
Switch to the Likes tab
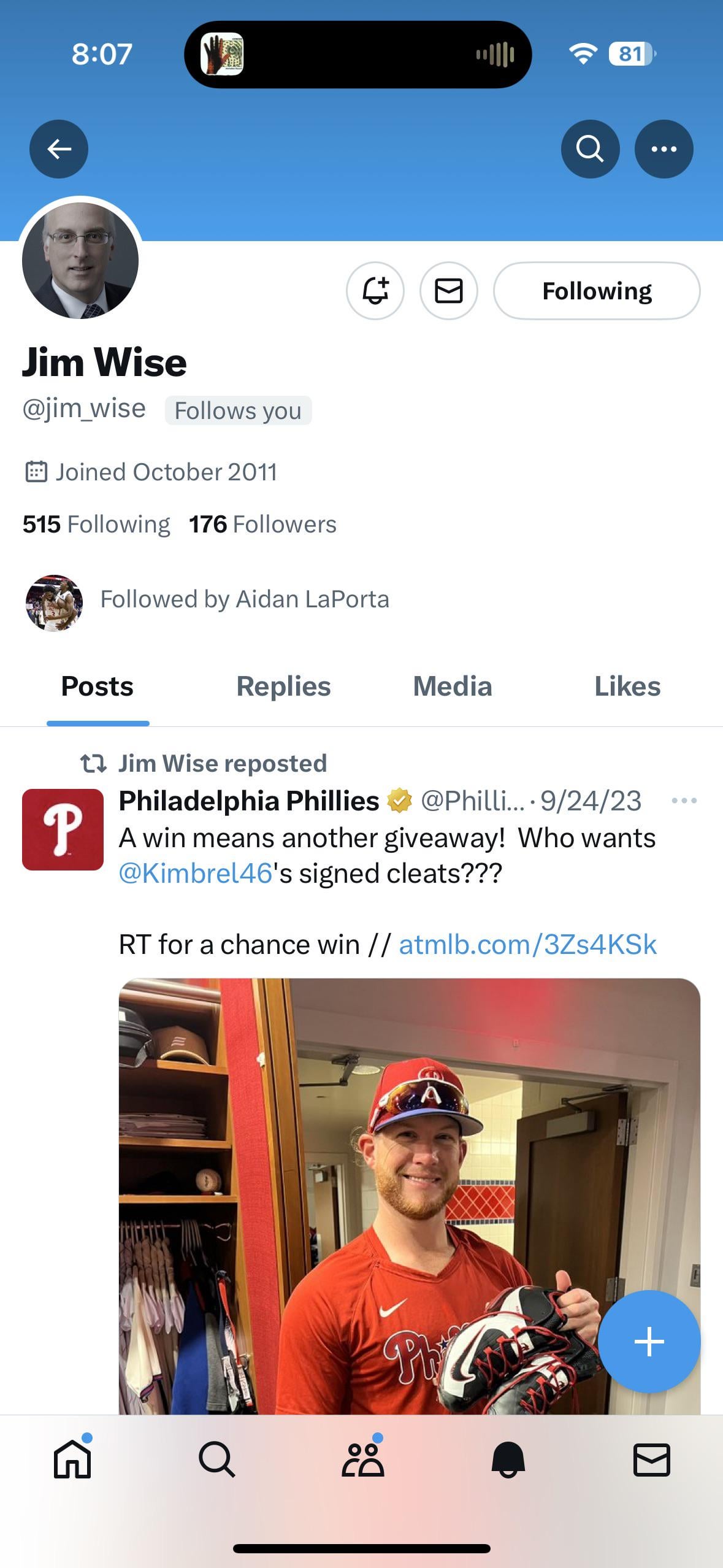[x=627, y=686]
